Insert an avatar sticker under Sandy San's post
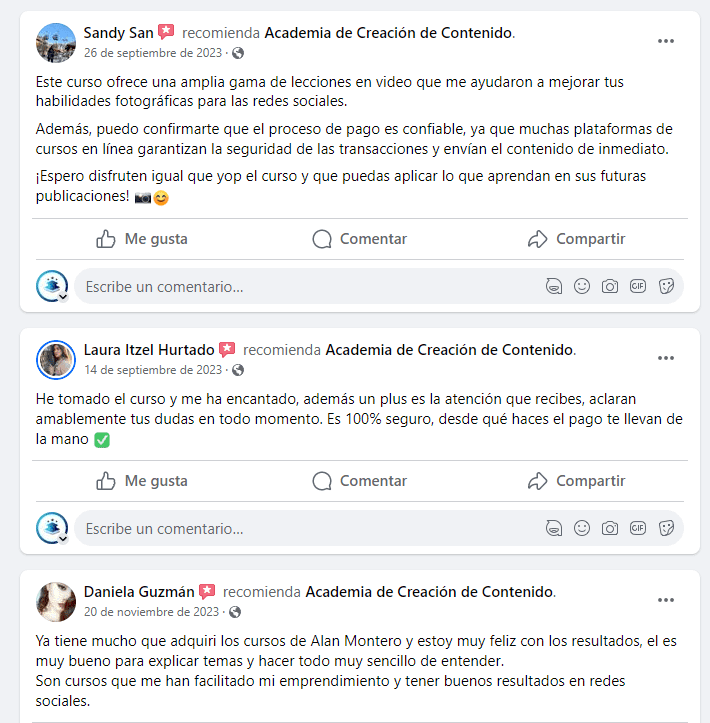 [554, 287]
